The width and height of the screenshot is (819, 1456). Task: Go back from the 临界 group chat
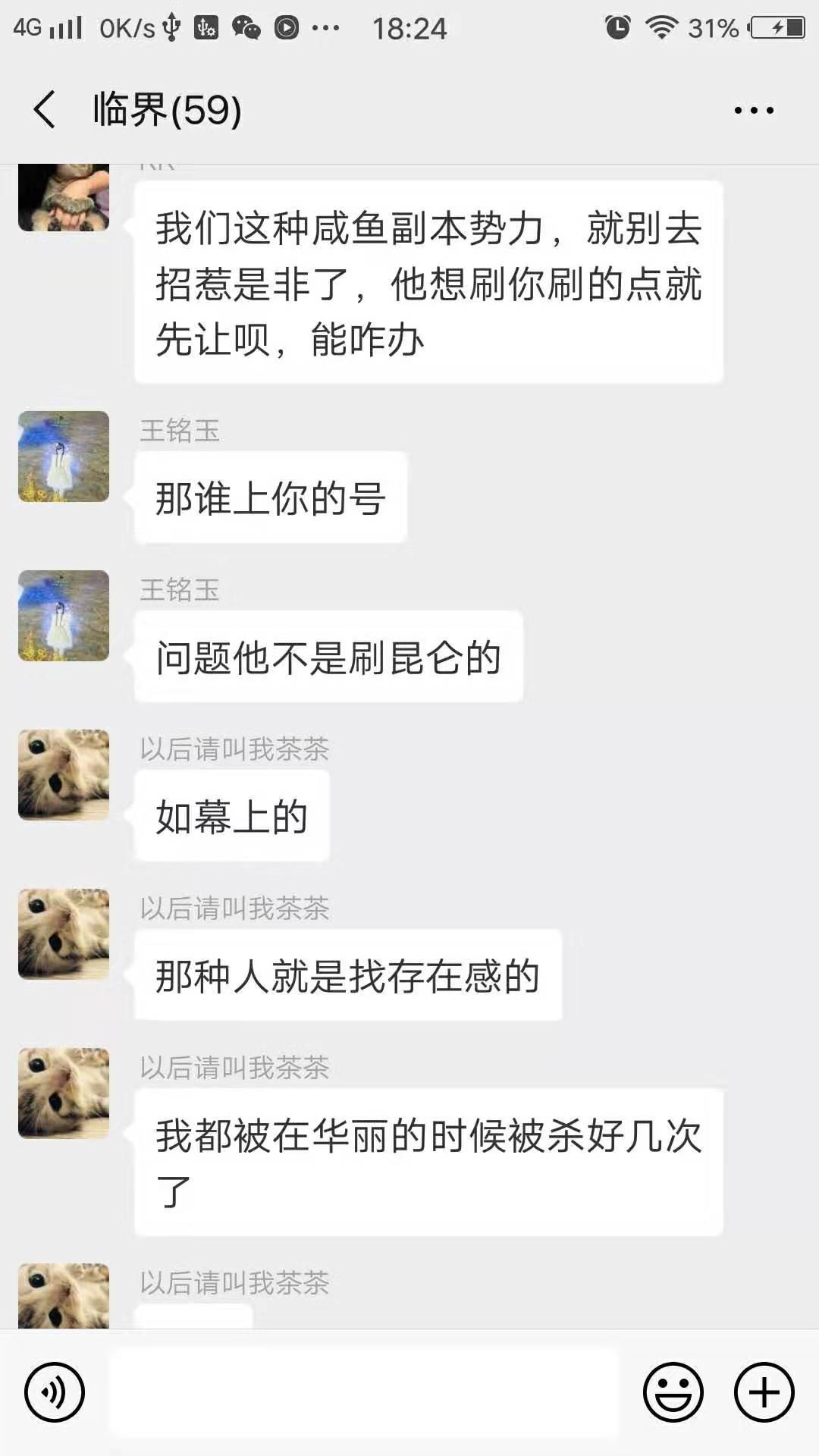[x=45, y=110]
